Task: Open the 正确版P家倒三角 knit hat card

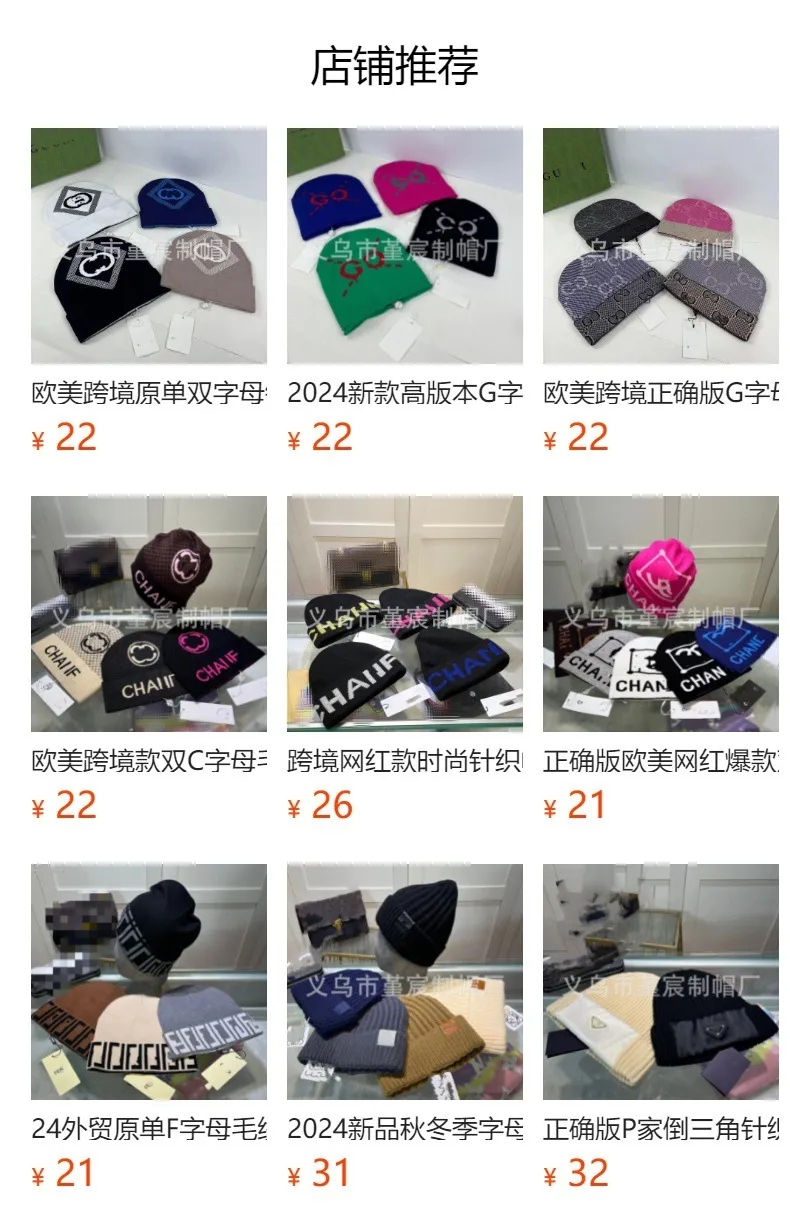Action: pos(661,982)
